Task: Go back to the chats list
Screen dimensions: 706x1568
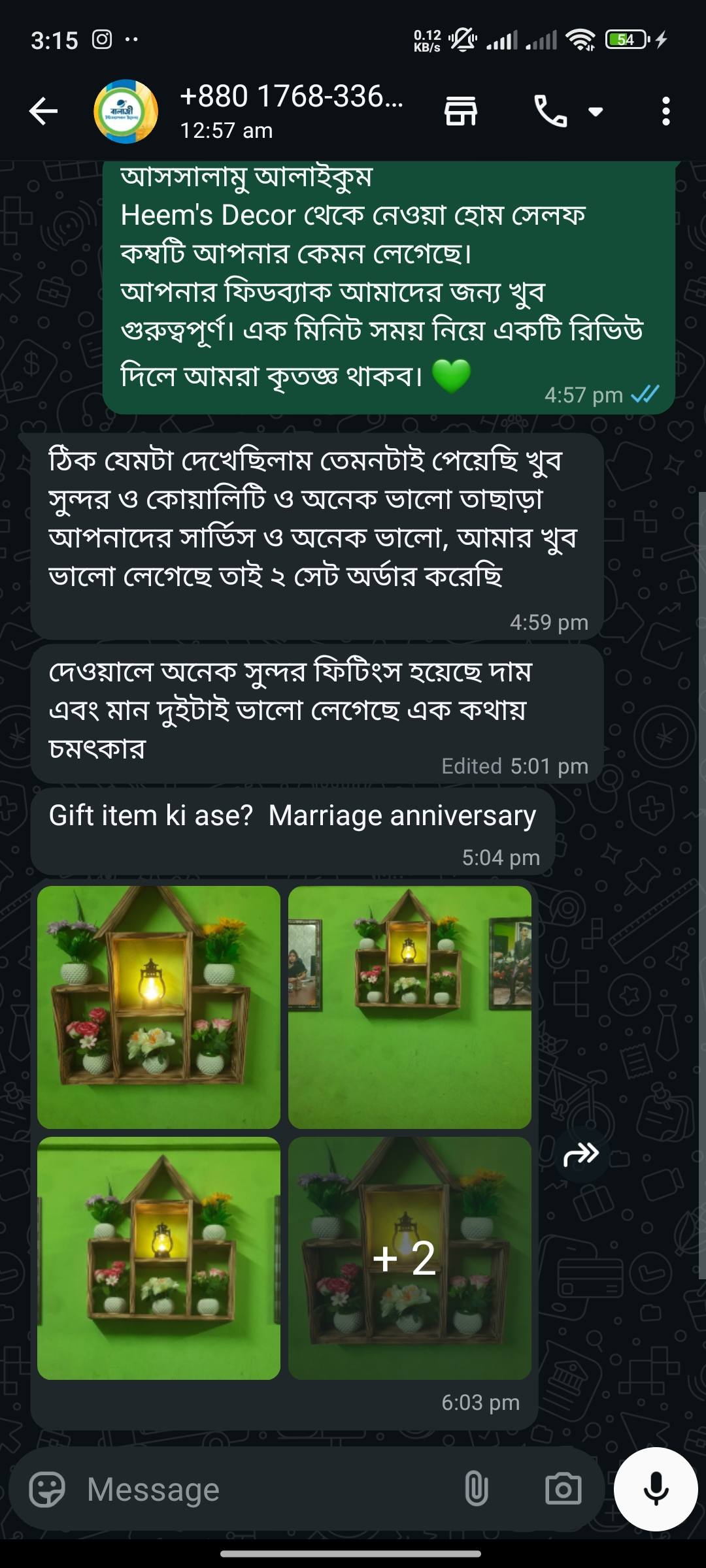Action: coord(44,111)
